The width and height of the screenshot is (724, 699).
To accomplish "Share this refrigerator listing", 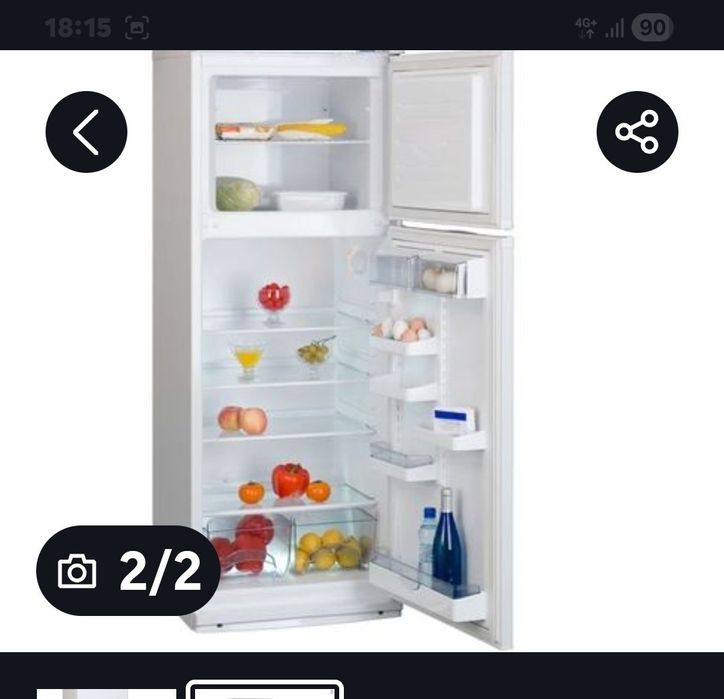I will click(637, 132).
